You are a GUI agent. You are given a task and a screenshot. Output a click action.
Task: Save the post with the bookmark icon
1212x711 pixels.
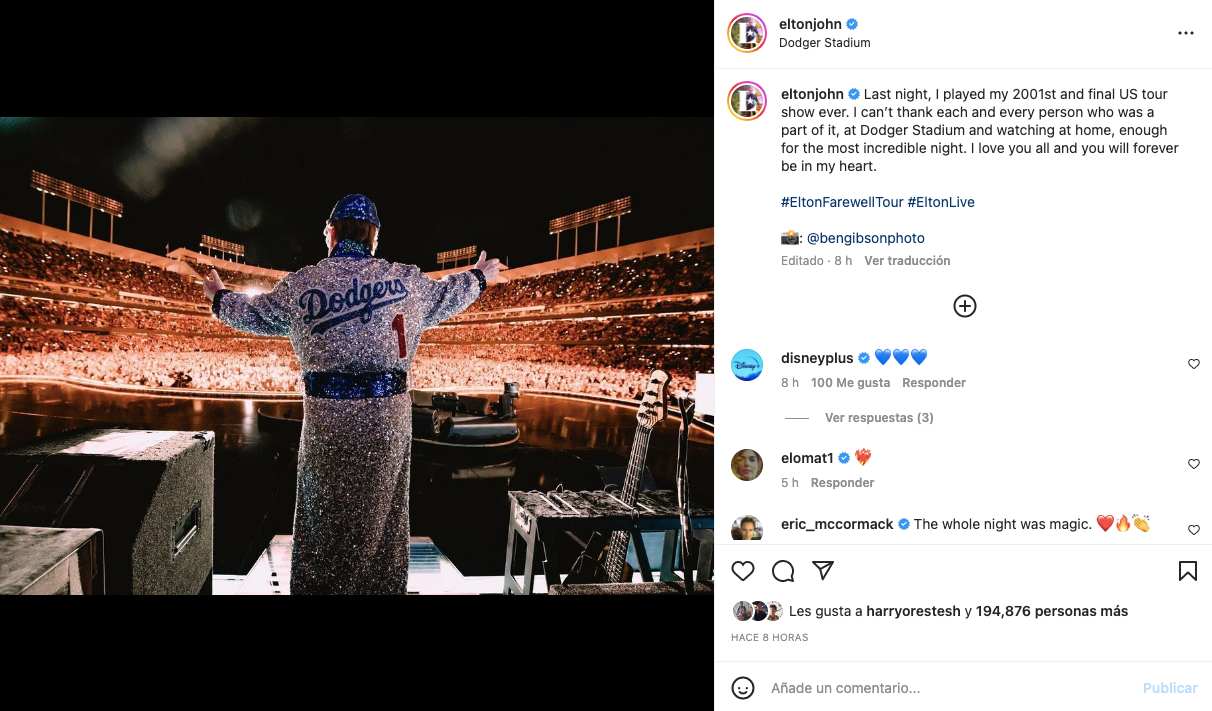[1187, 571]
